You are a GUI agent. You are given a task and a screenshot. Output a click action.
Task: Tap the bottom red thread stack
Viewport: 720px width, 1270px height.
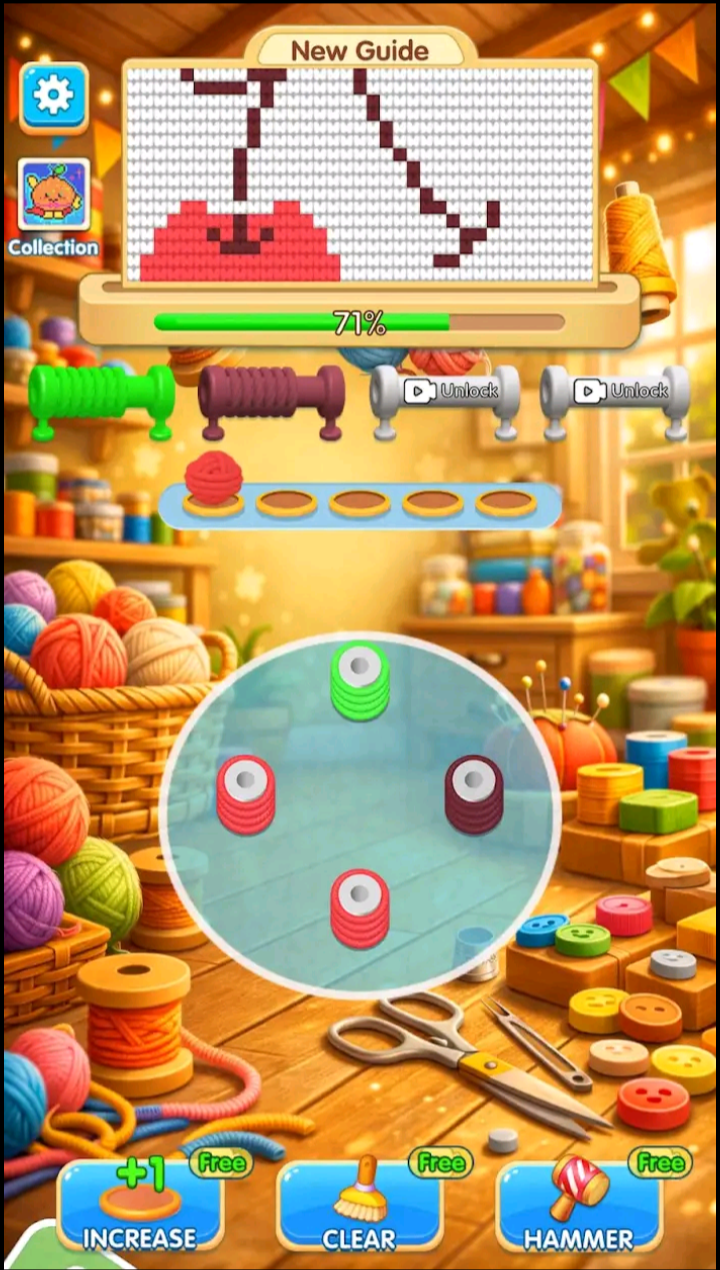360,908
